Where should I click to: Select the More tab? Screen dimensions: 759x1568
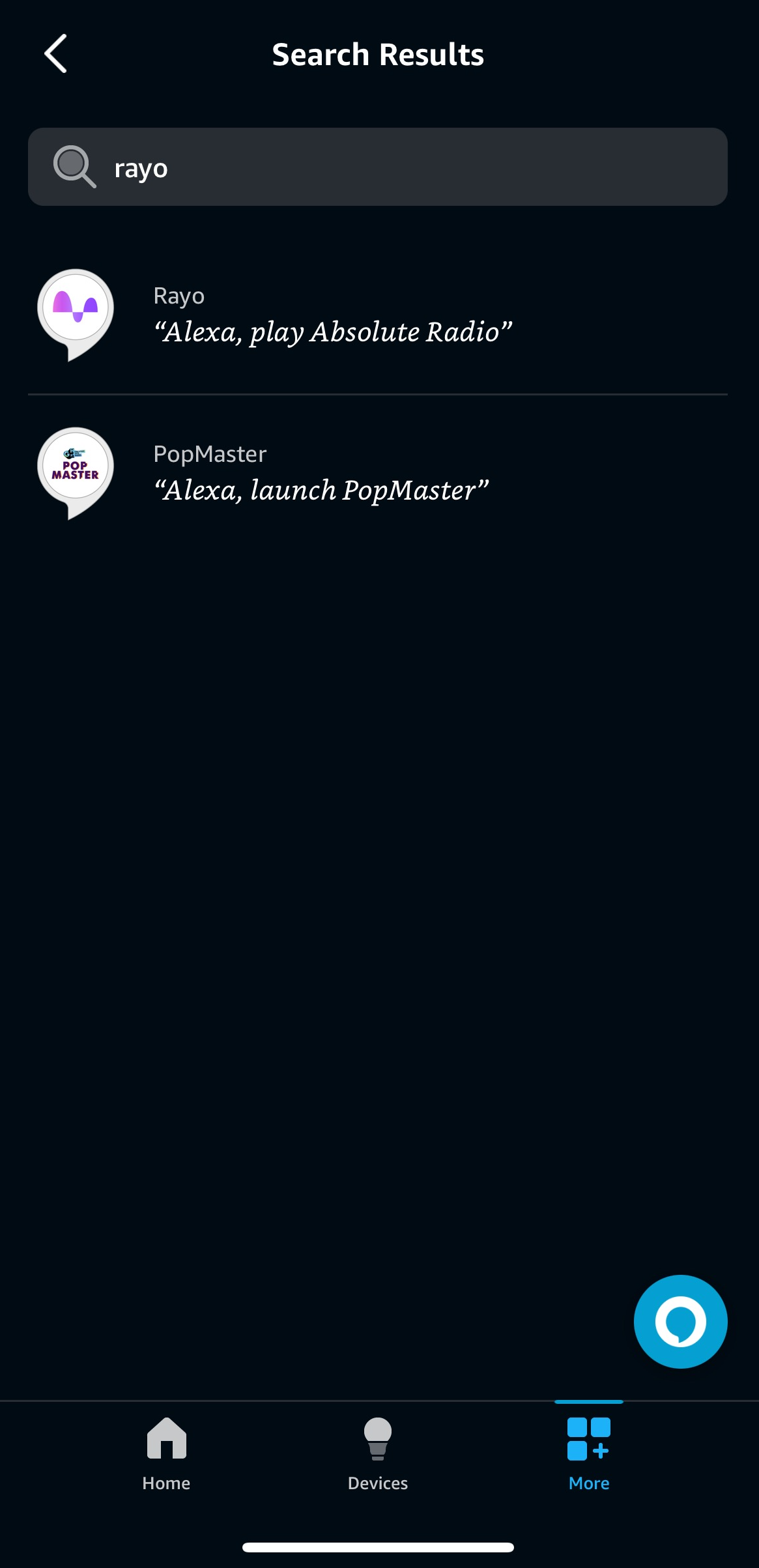pyautogui.click(x=589, y=1454)
